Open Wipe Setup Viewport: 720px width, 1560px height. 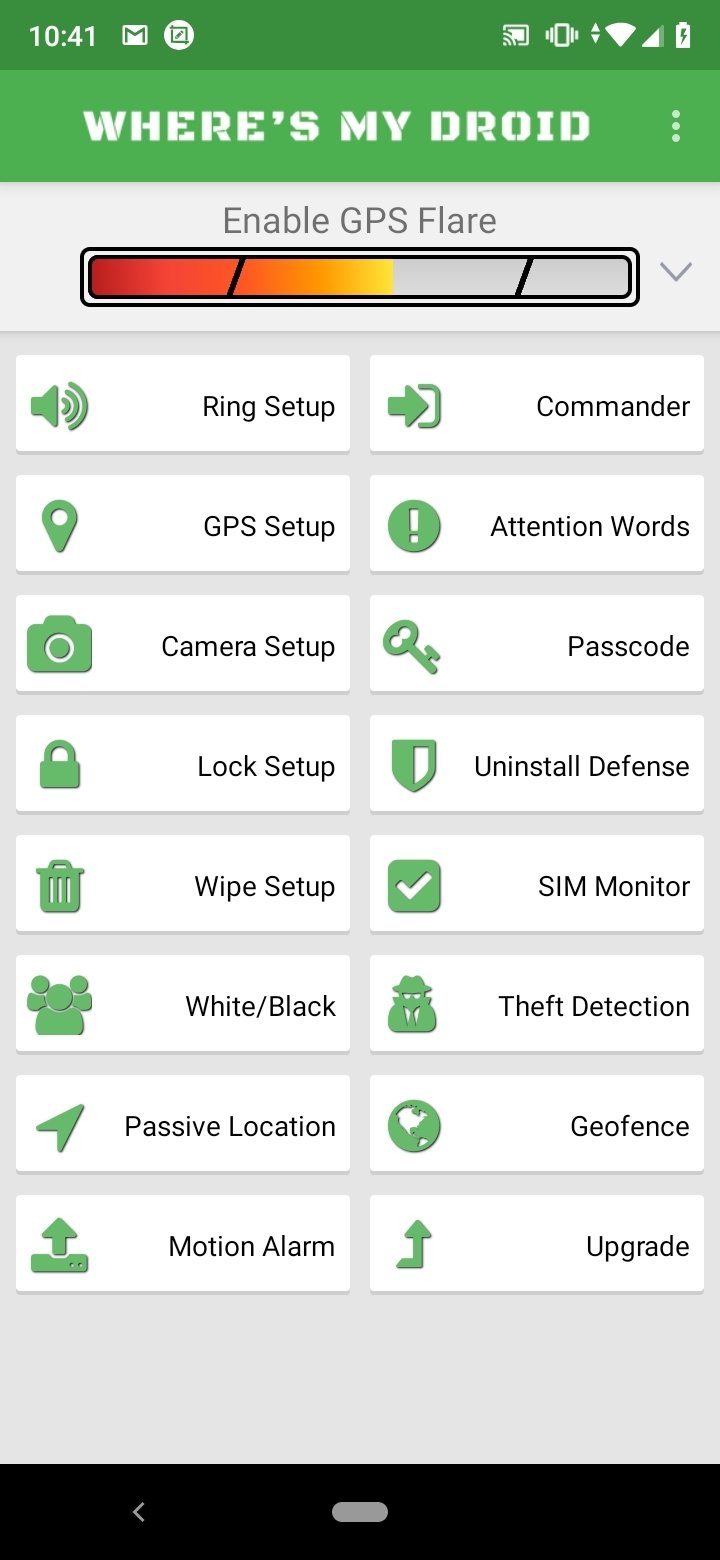183,885
